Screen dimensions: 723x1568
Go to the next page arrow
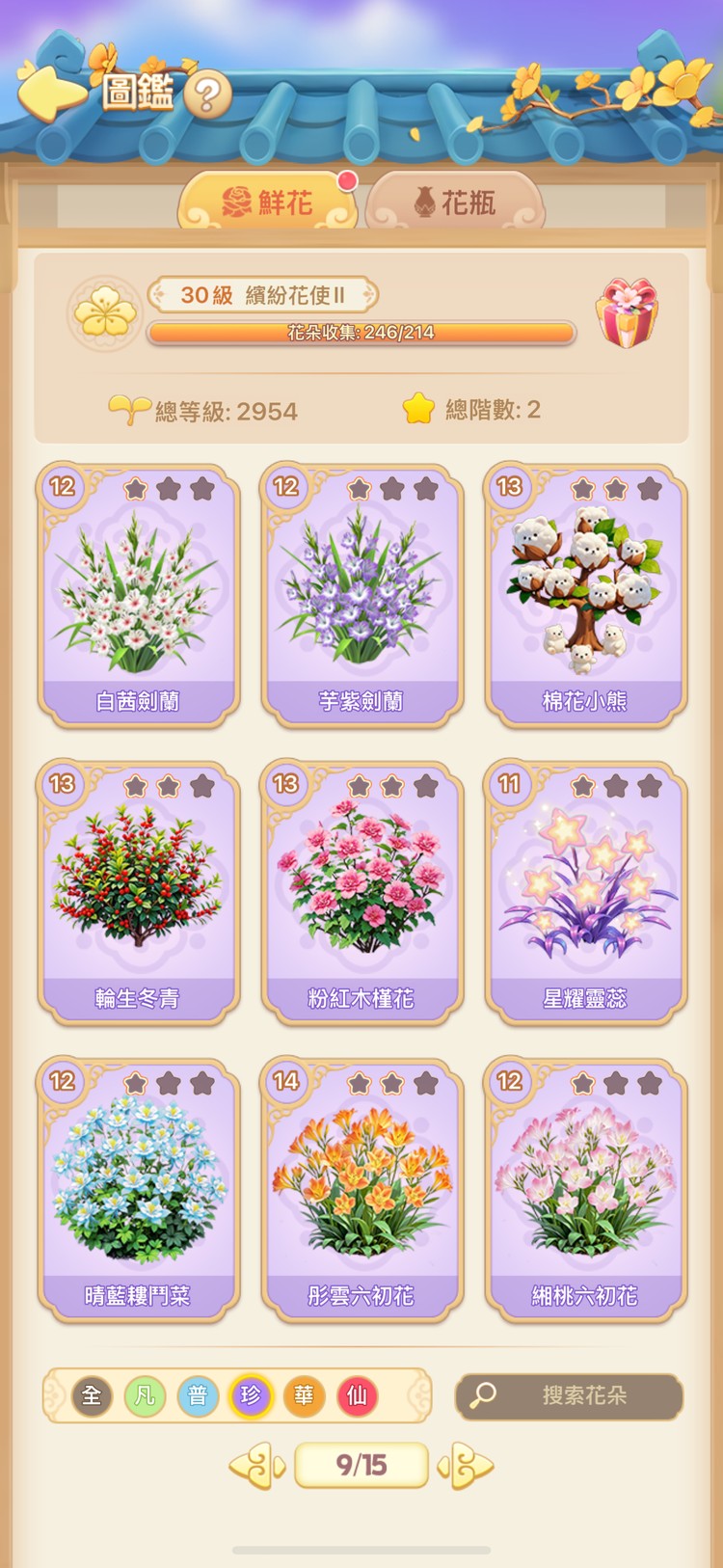[467, 1466]
